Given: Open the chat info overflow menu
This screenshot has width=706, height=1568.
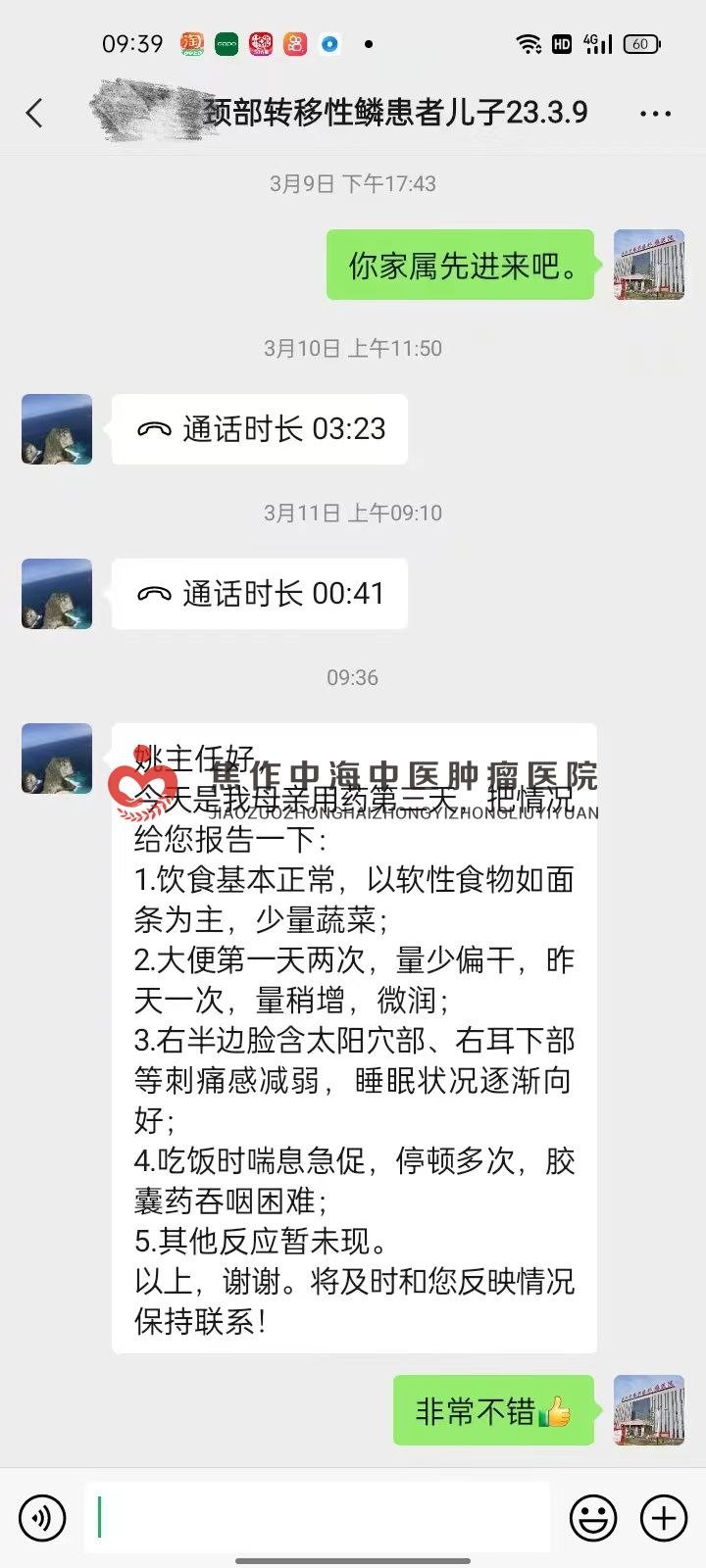Looking at the screenshot, I should pyautogui.click(x=654, y=114).
